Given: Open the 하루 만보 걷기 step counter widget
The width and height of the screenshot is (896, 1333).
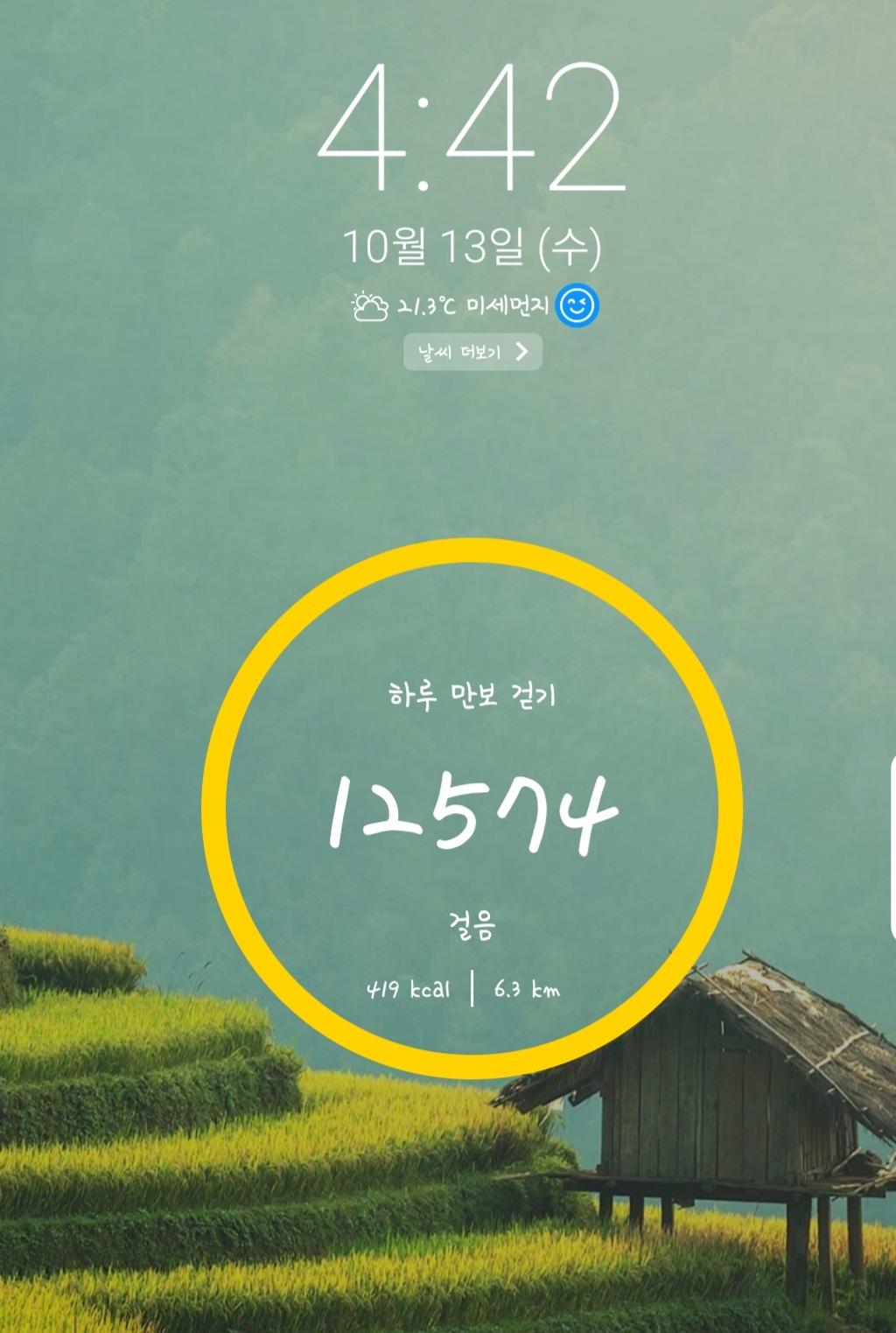Looking at the screenshot, I should click(x=472, y=810).
